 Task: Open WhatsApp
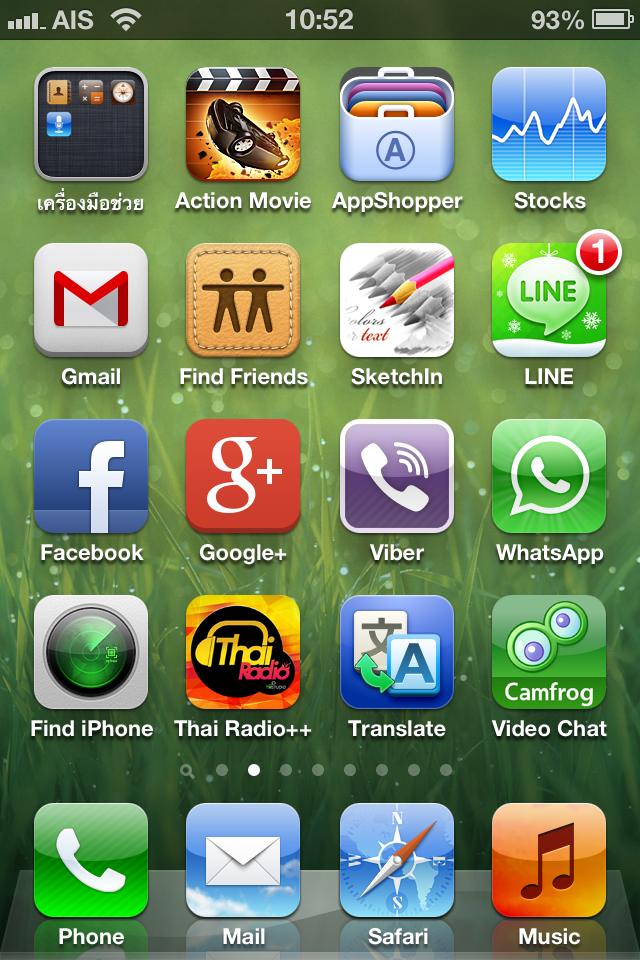pyautogui.click(x=549, y=476)
